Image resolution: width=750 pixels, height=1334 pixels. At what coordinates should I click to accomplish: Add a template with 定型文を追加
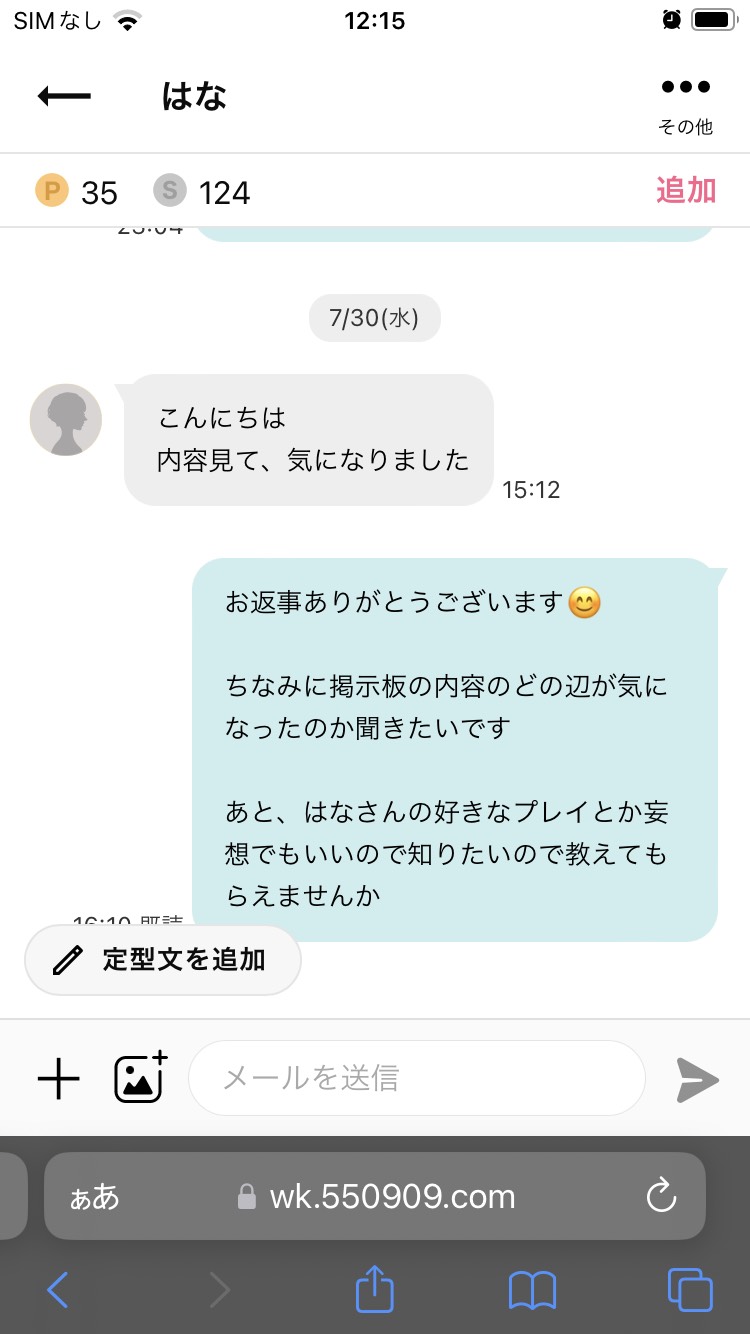(163, 960)
